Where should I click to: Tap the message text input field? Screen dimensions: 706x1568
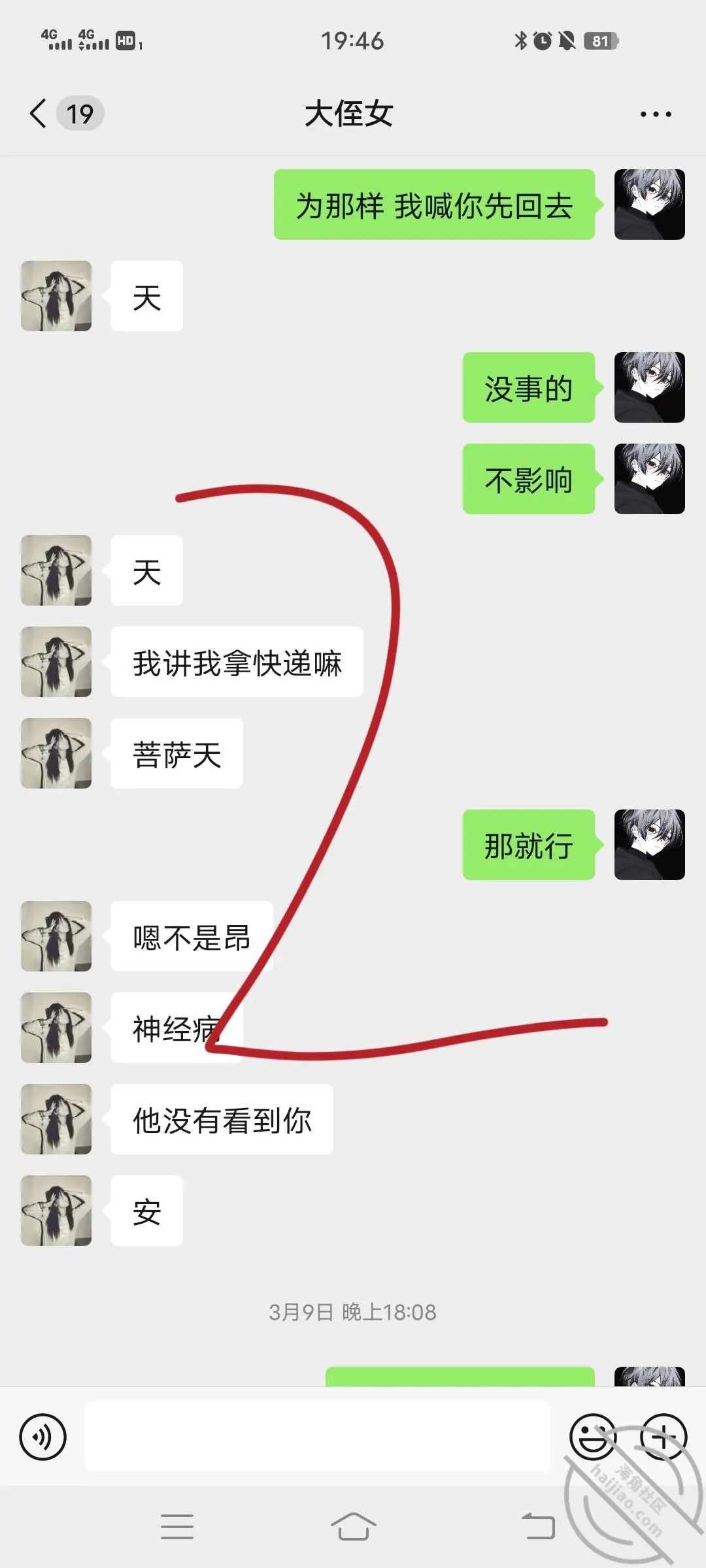(x=318, y=1437)
